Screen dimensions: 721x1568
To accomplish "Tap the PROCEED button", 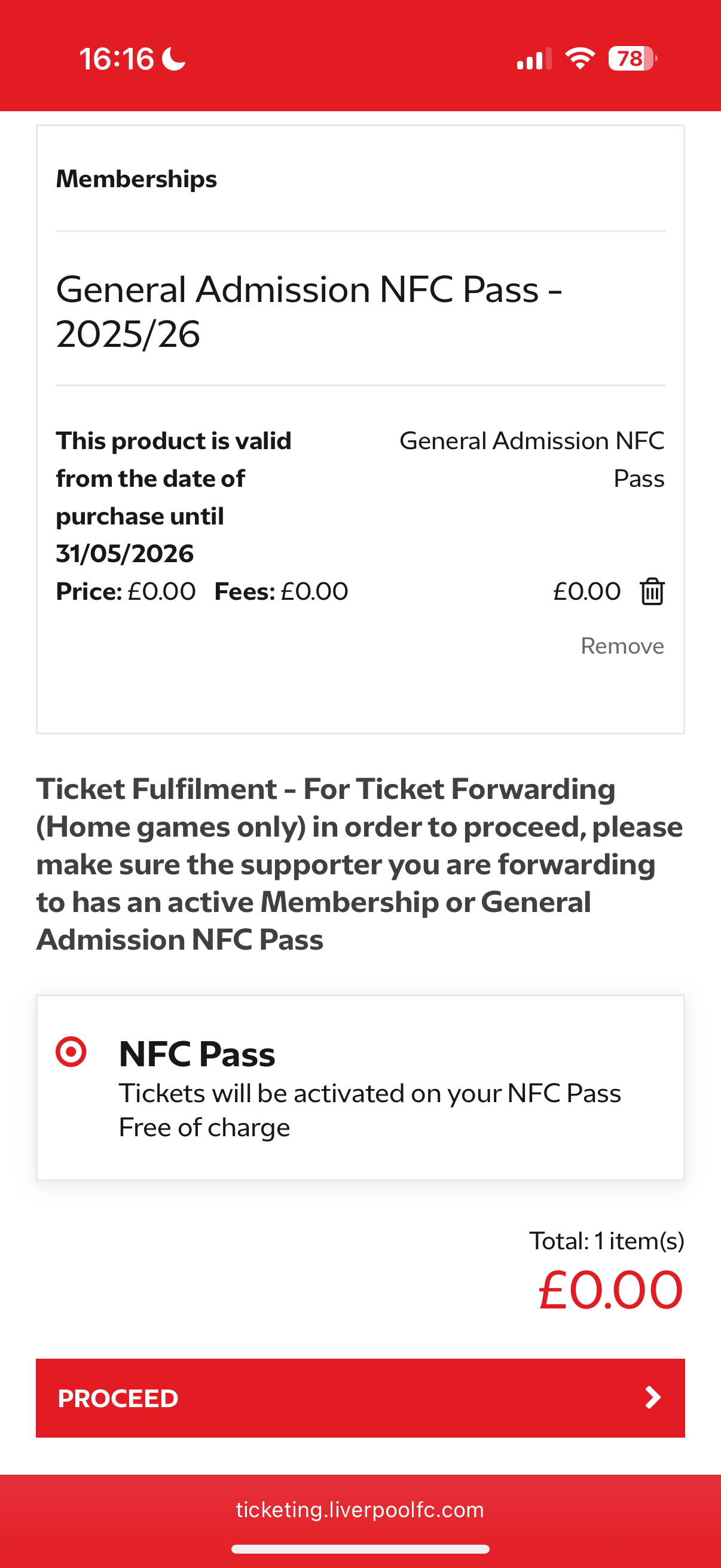I will 360,1398.
